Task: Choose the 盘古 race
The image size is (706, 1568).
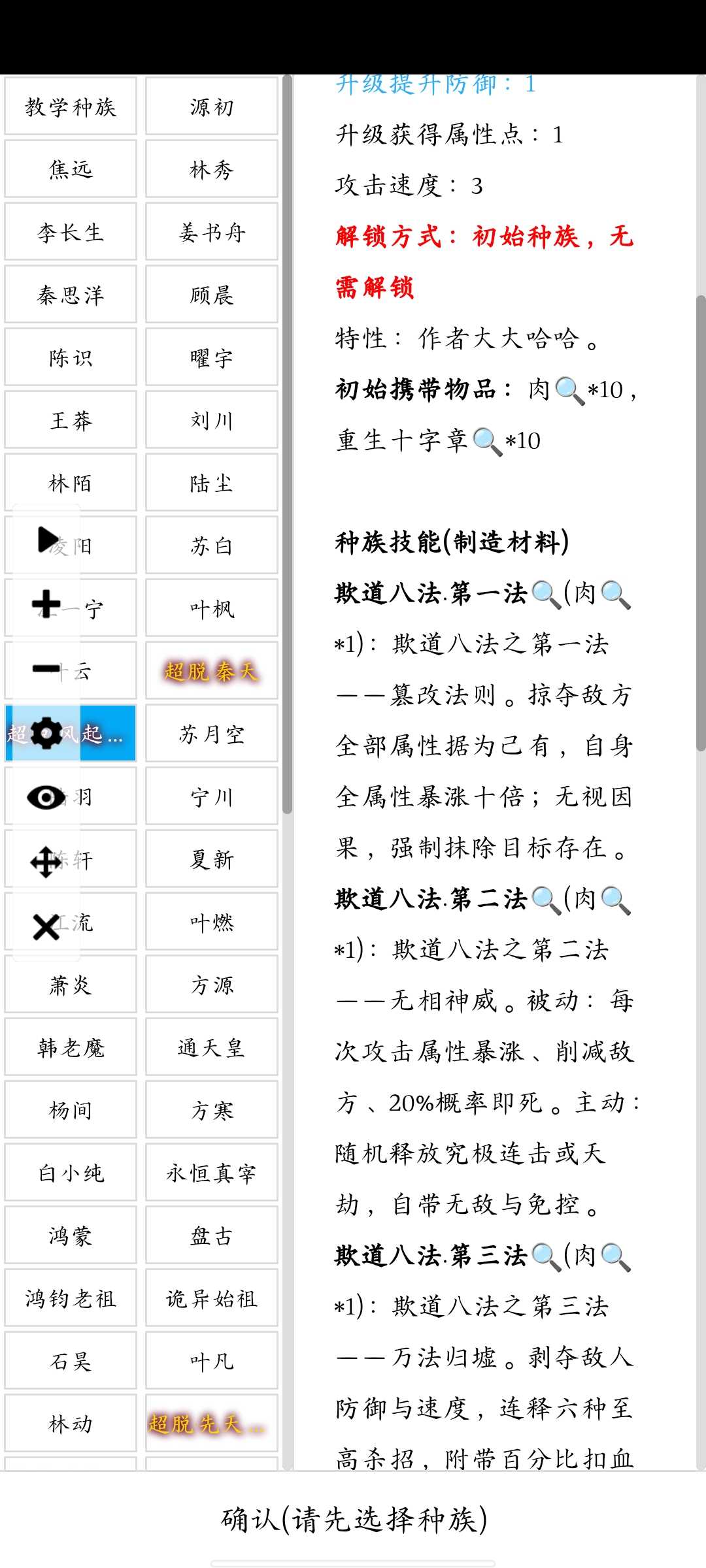Action: (x=211, y=1235)
